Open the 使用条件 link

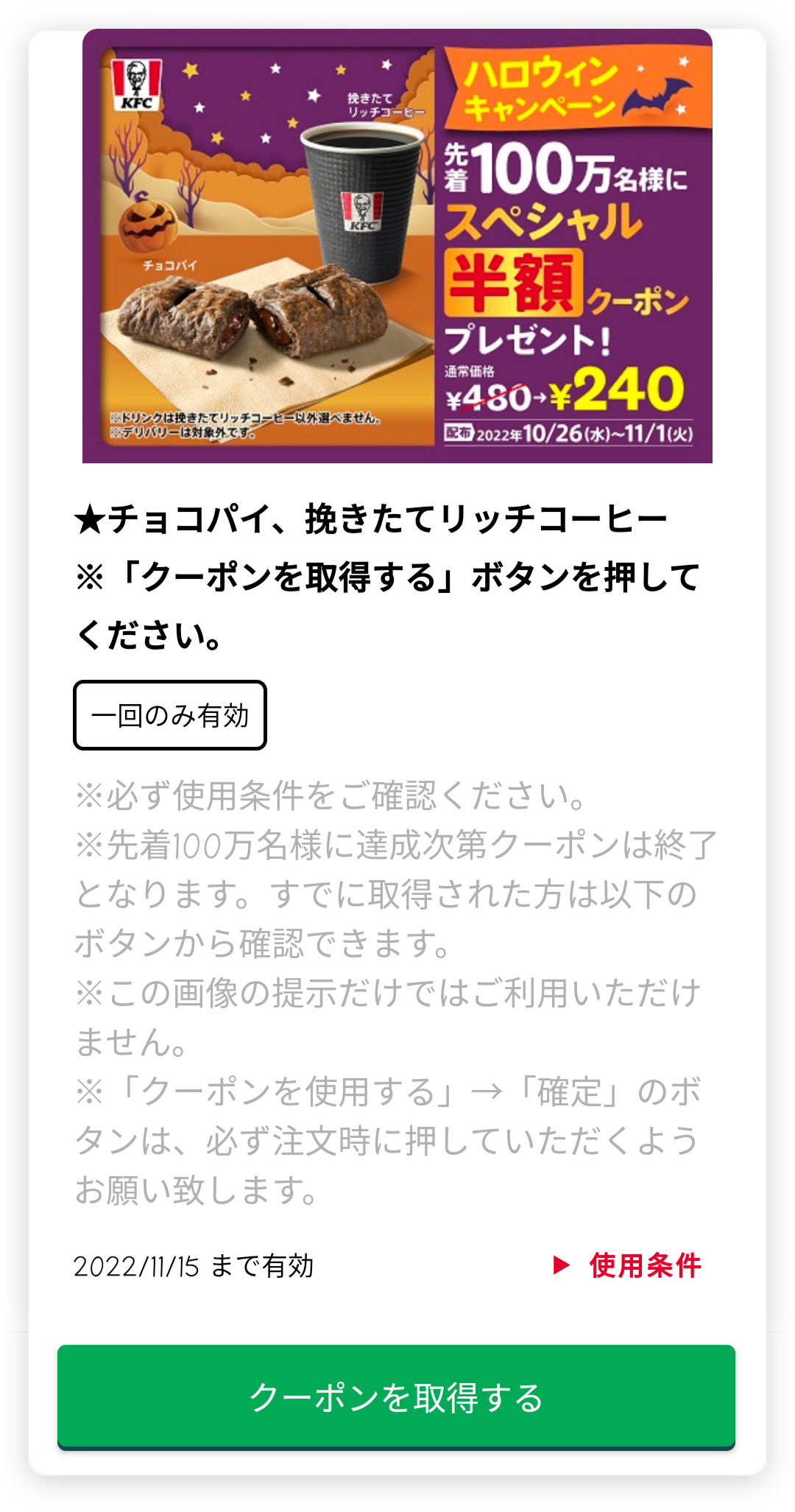click(x=628, y=1266)
